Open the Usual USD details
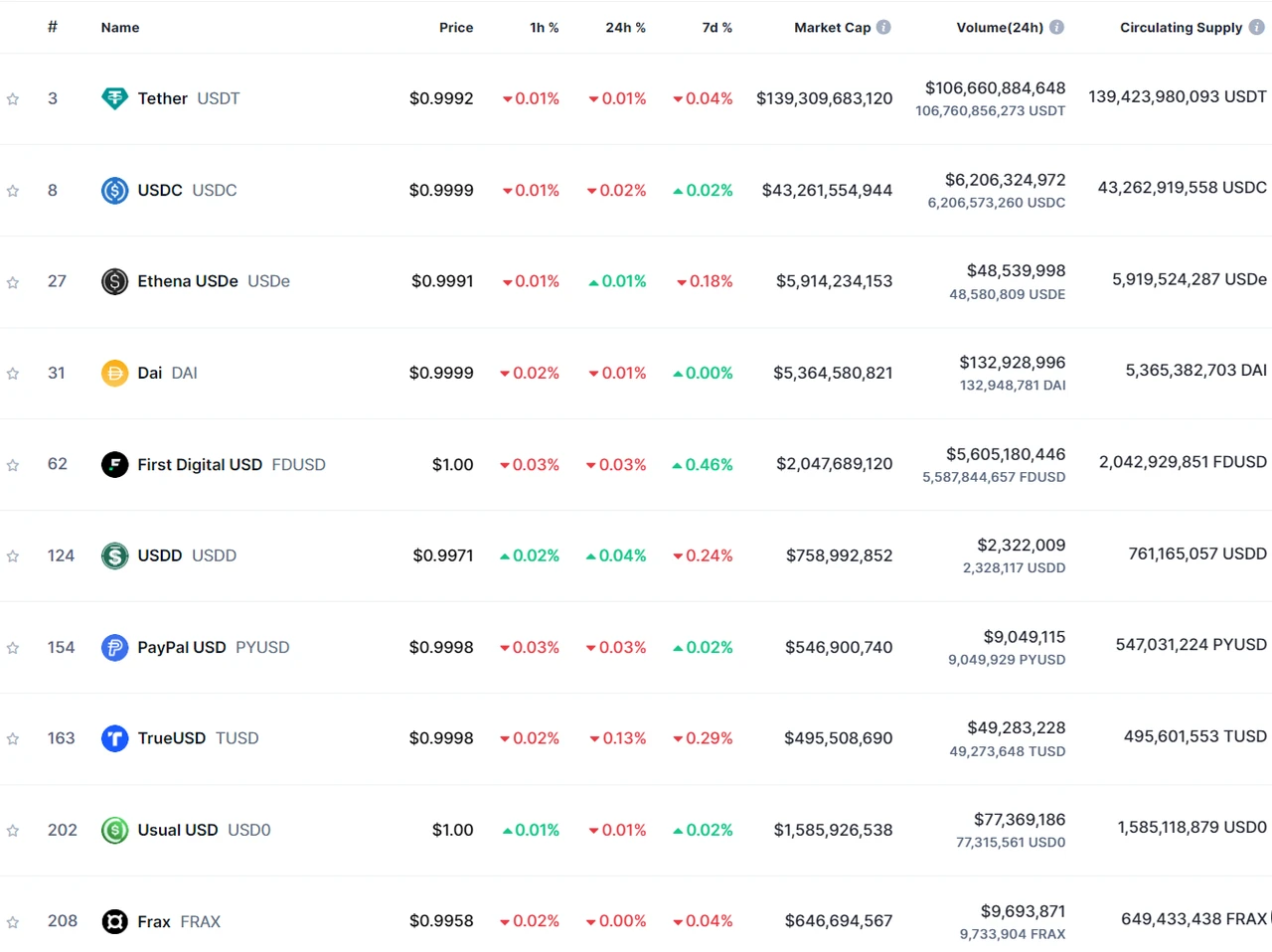 pyautogui.click(x=178, y=830)
